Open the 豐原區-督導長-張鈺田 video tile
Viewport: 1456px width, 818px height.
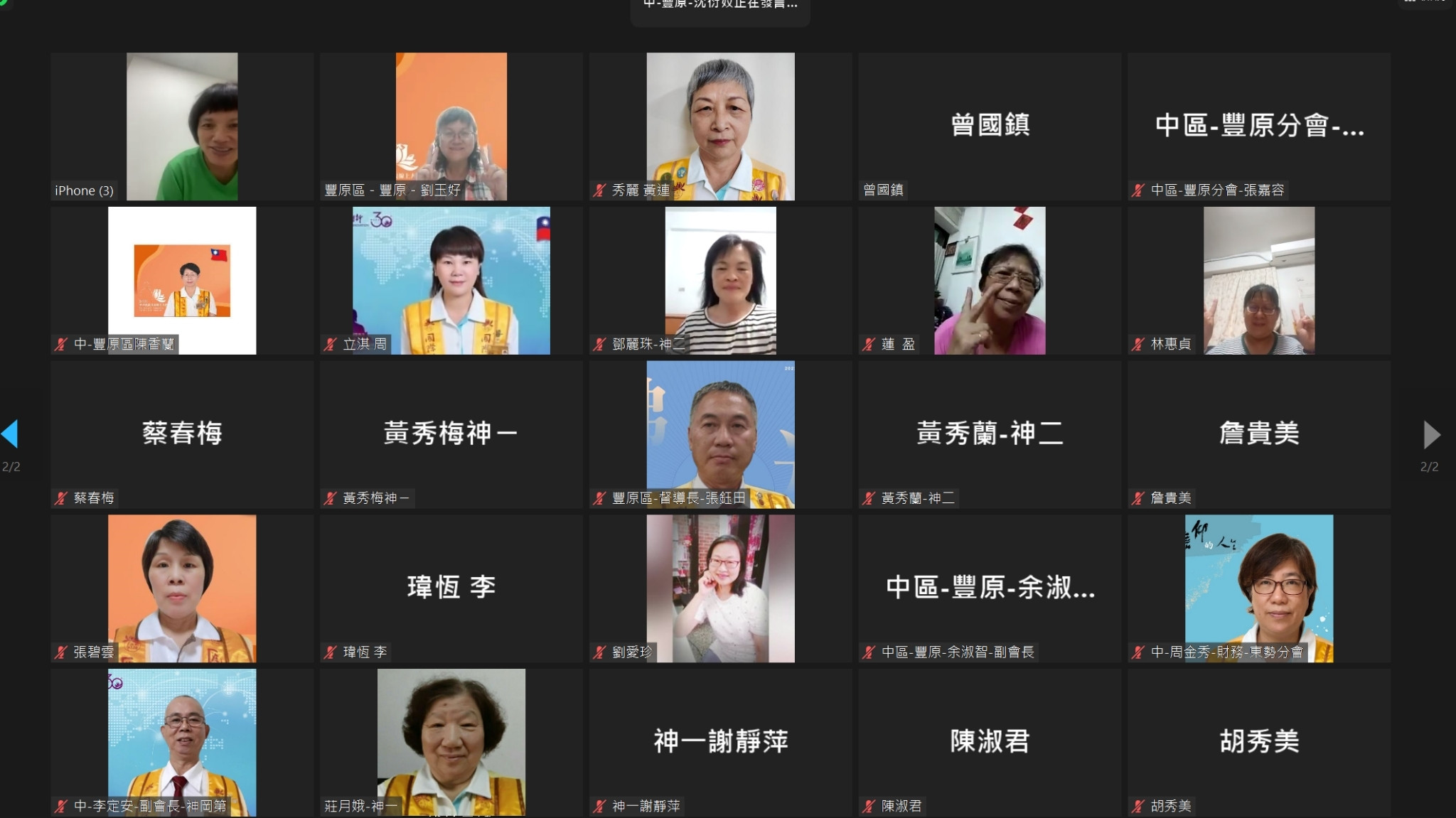pyautogui.click(x=720, y=434)
